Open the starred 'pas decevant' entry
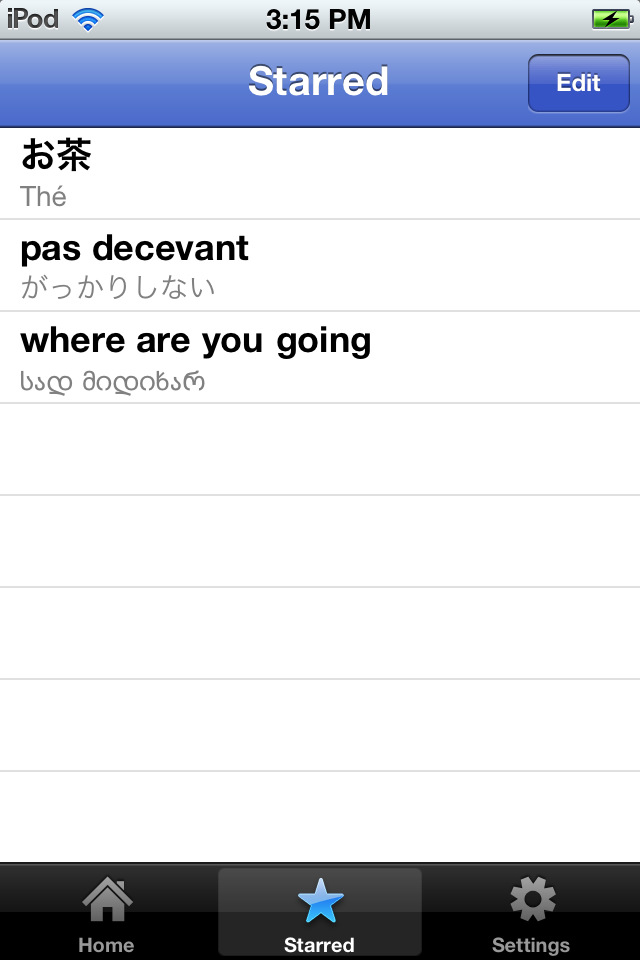The image size is (640, 960). (320, 265)
